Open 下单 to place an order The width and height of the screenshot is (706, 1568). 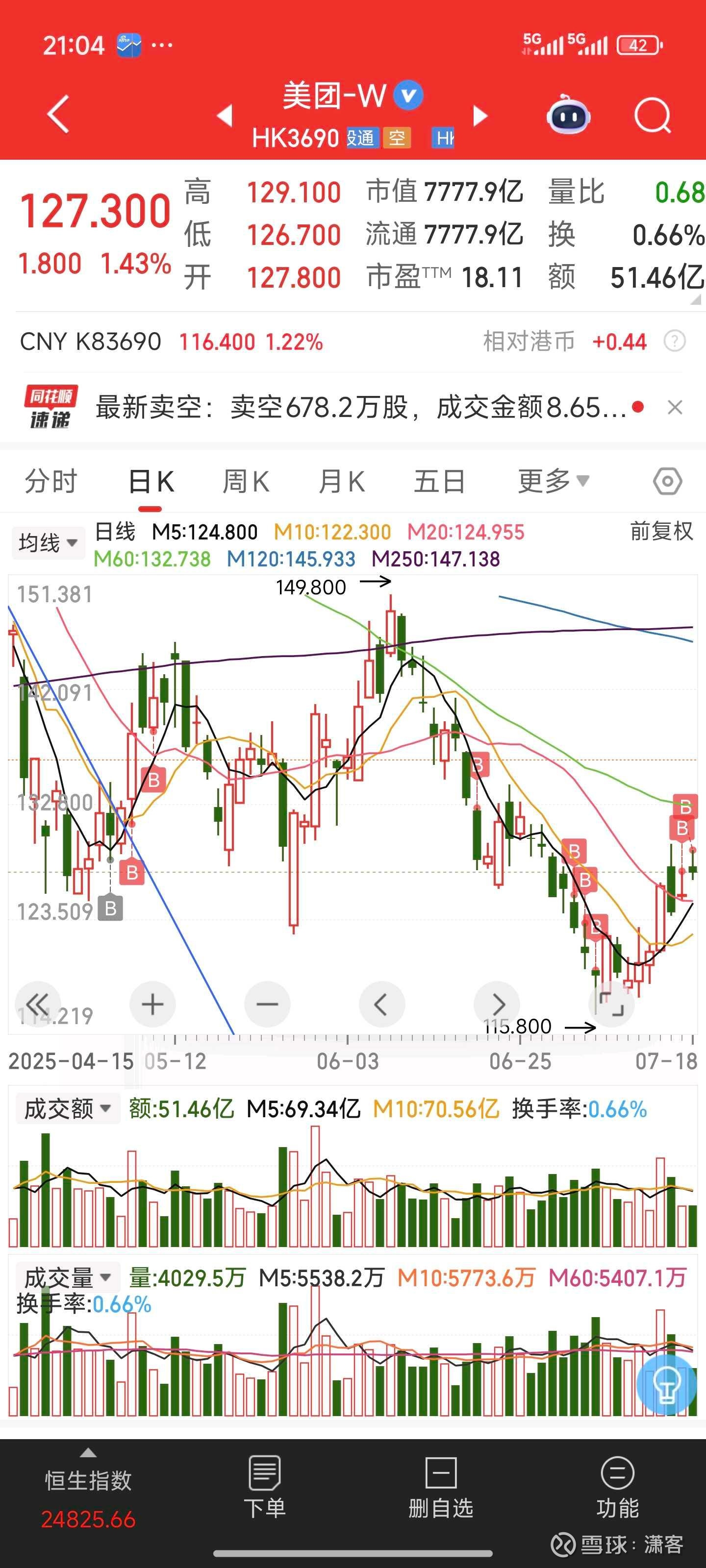[264, 1487]
